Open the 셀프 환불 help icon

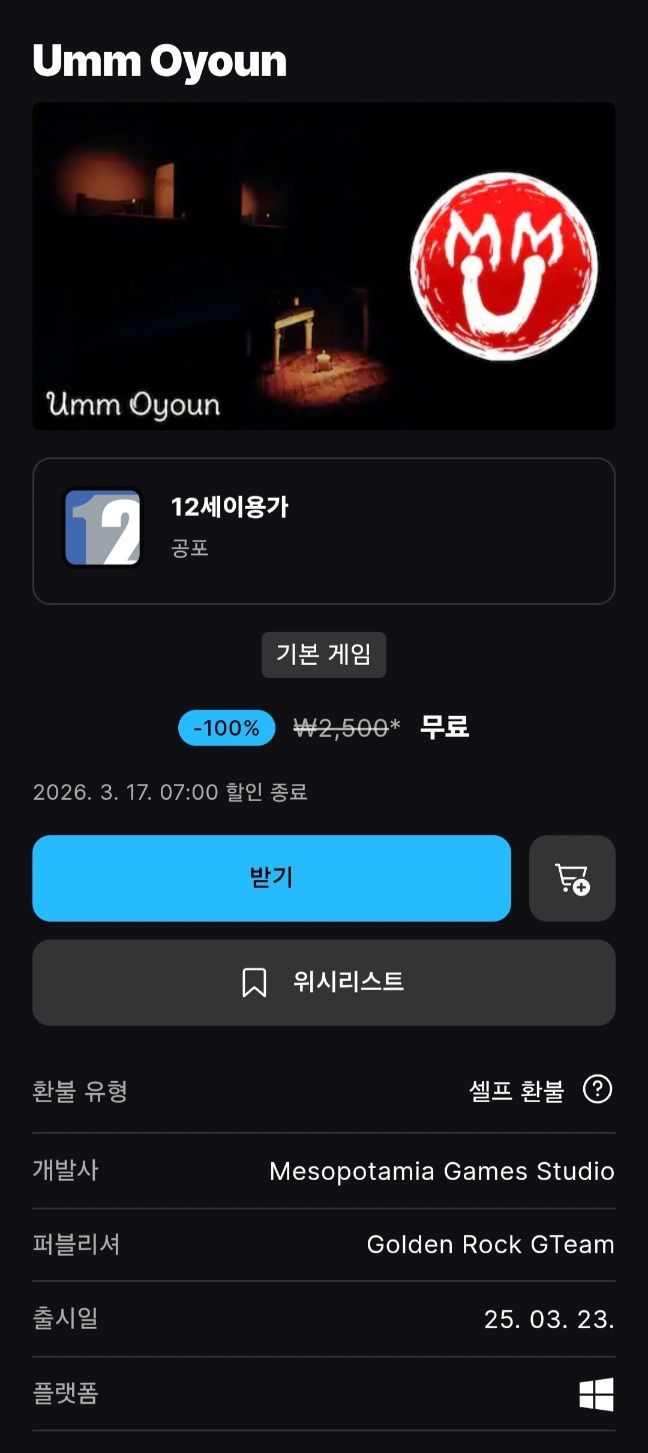(x=597, y=1089)
